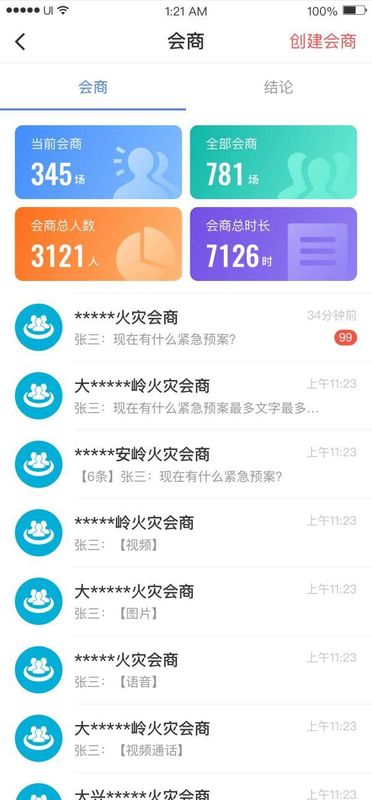This screenshot has height=800, width=372.
Task: Open the consultation whose last message is 【视频通话】
Action: point(186,738)
